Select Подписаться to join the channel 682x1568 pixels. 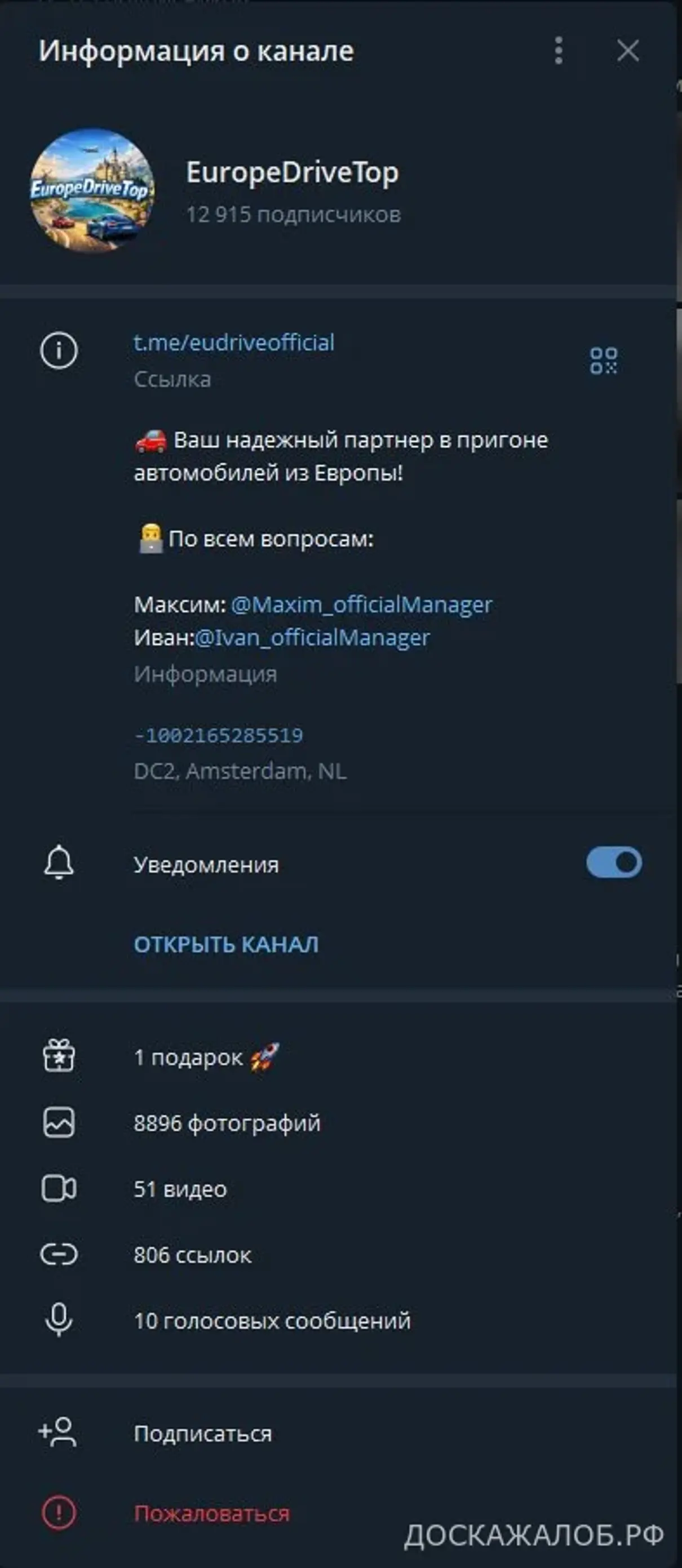(203, 1433)
